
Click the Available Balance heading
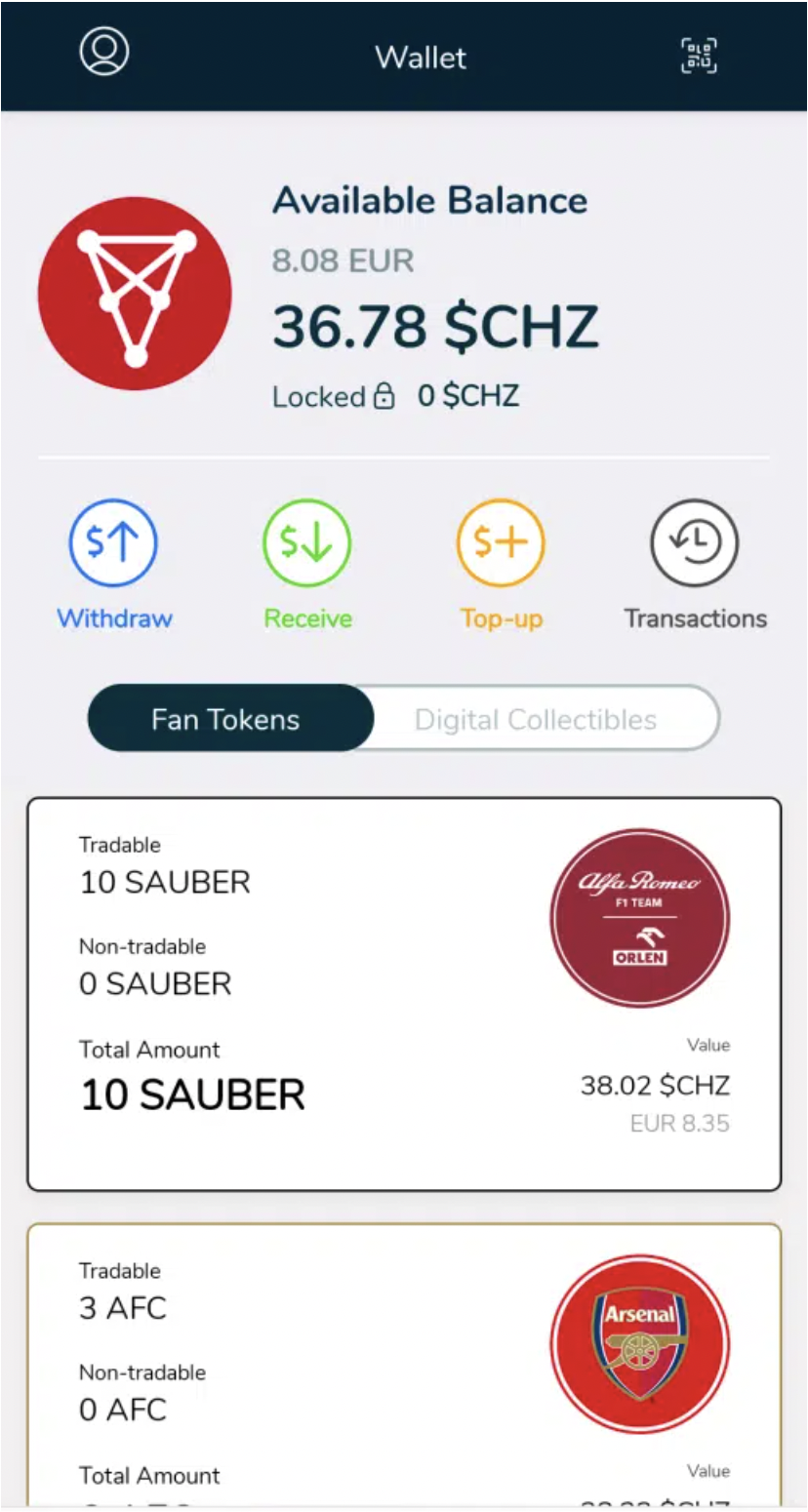click(430, 200)
